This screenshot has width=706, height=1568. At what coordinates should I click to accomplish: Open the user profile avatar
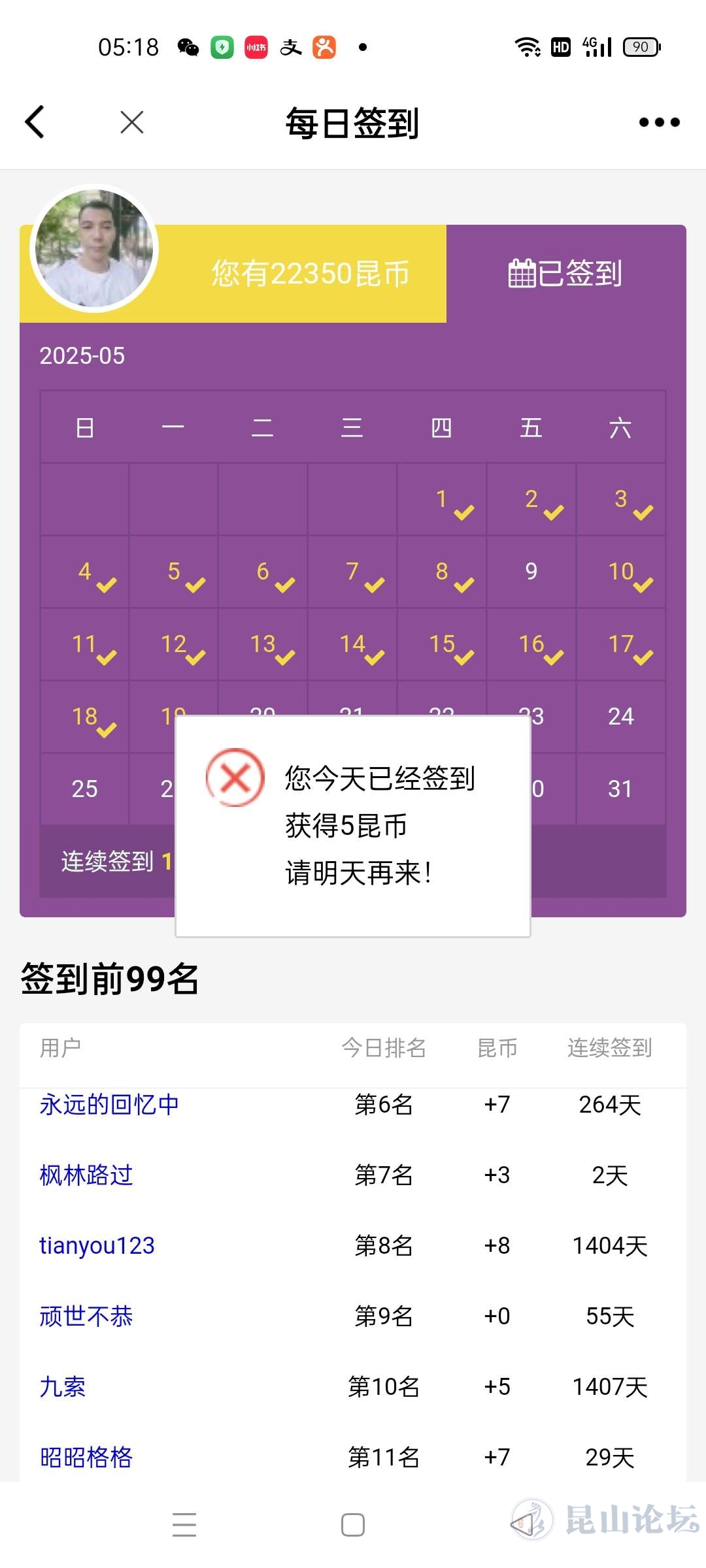(94, 248)
